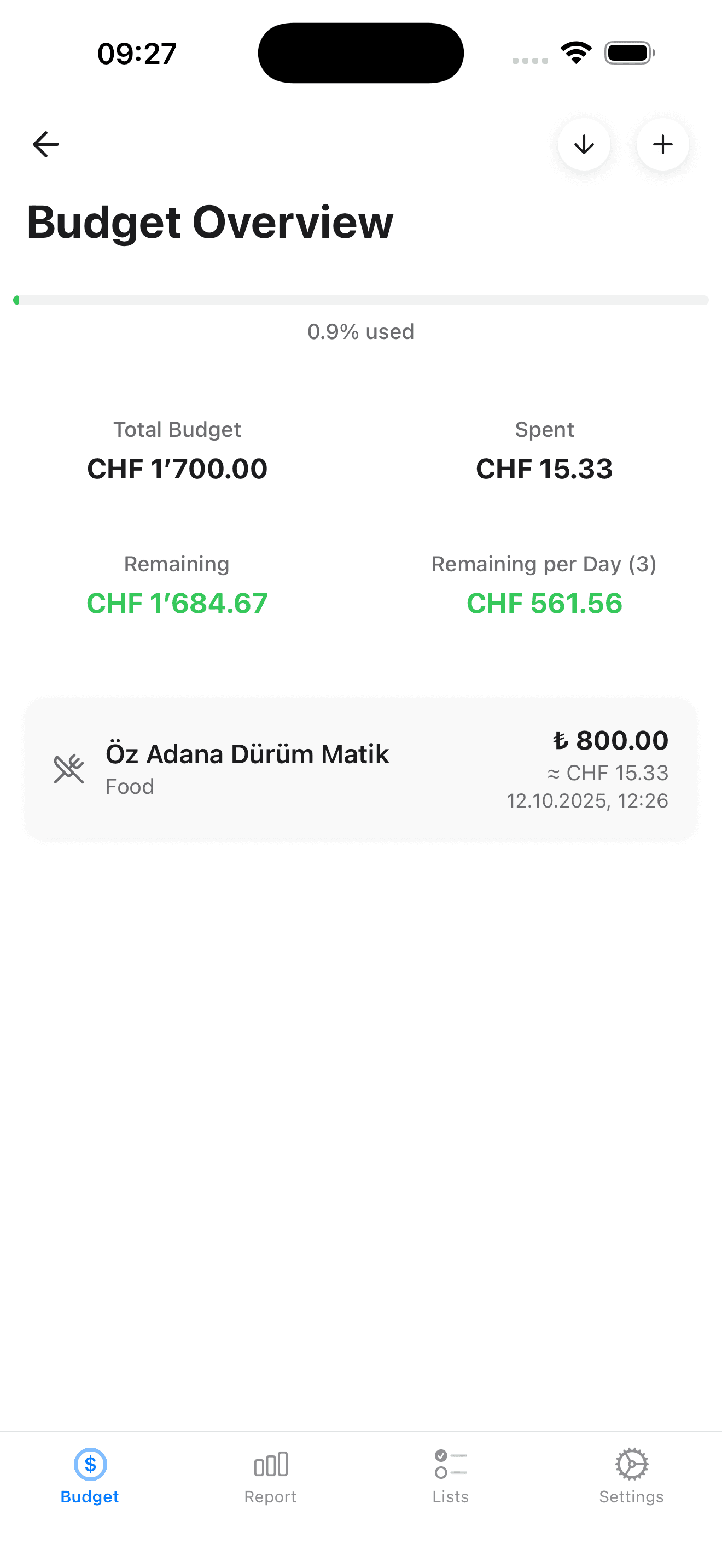Tap the 0.9% used label
Screen dimensions: 722x1568
click(360, 332)
